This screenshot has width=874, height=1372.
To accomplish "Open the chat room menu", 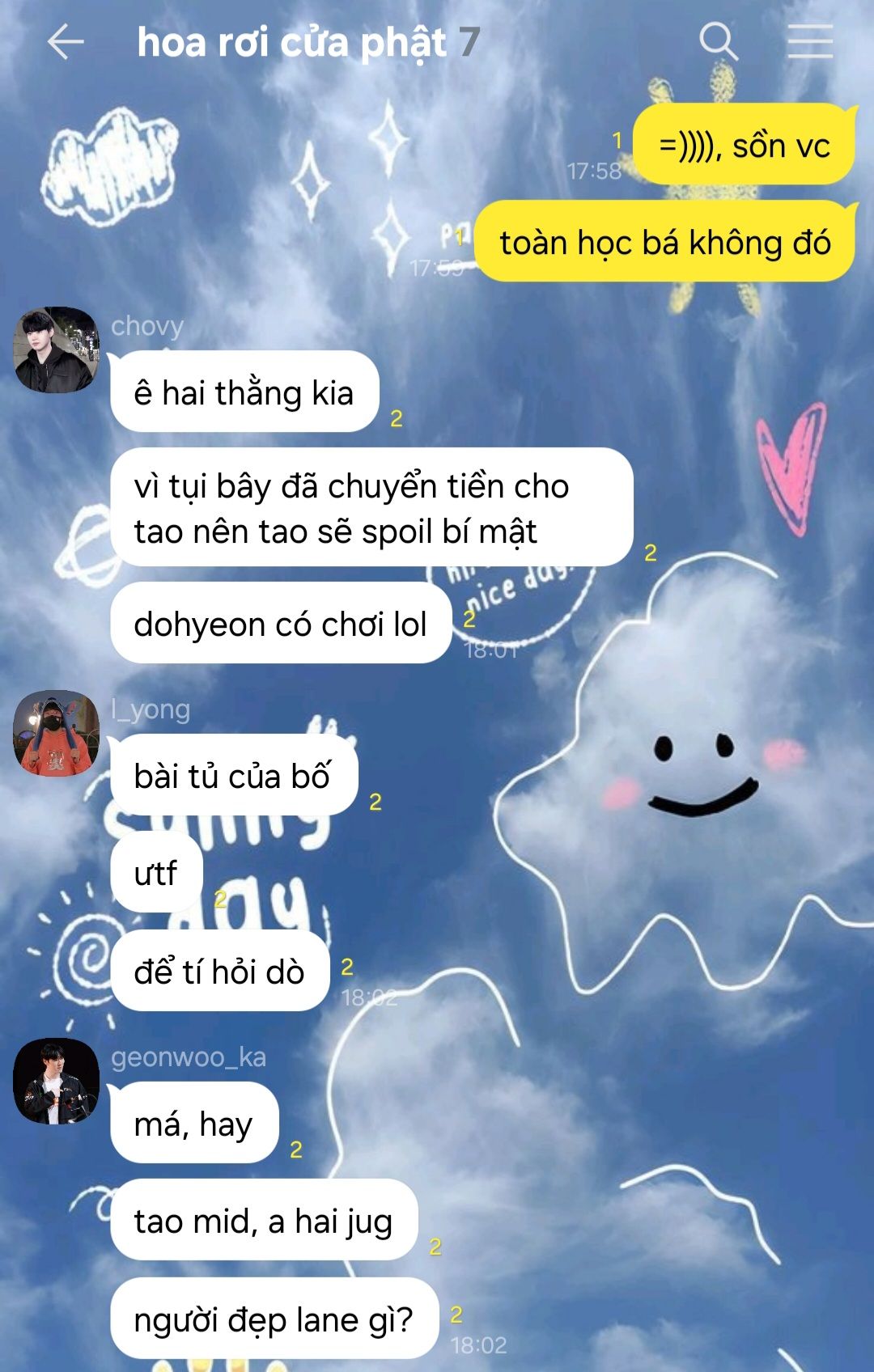I will pyautogui.click(x=809, y=42).
